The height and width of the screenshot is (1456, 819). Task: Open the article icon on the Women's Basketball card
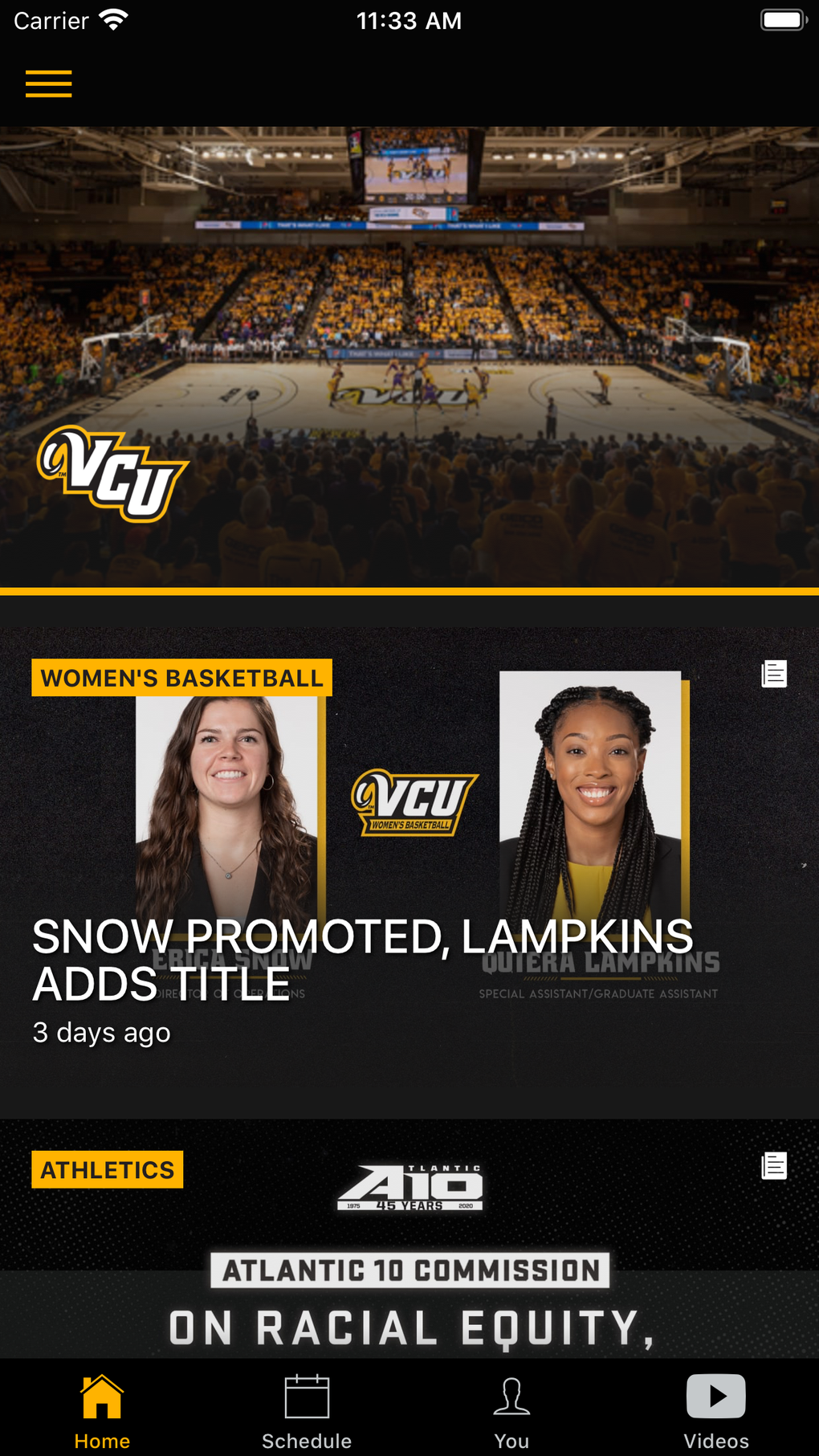773,673
